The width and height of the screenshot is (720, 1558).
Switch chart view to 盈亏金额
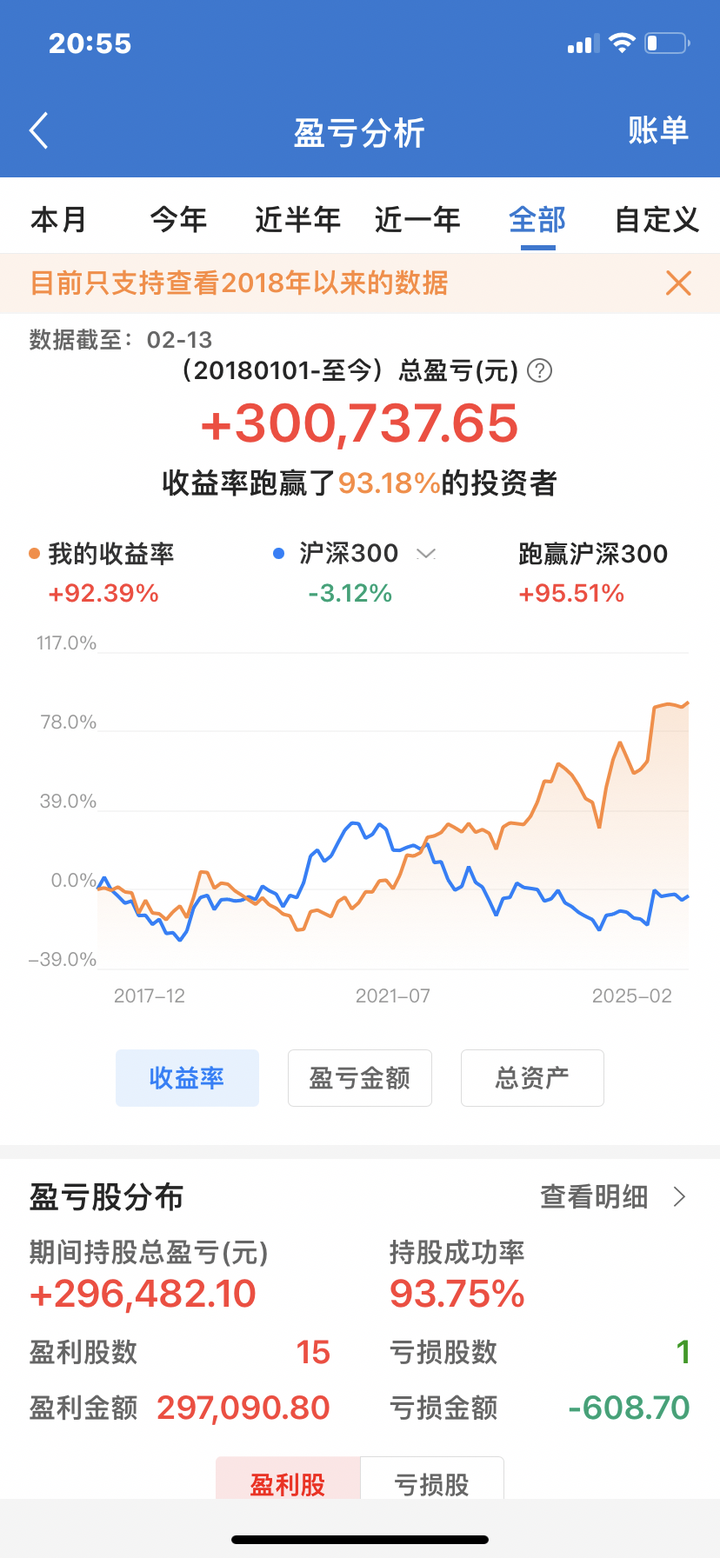(360, 1078)
